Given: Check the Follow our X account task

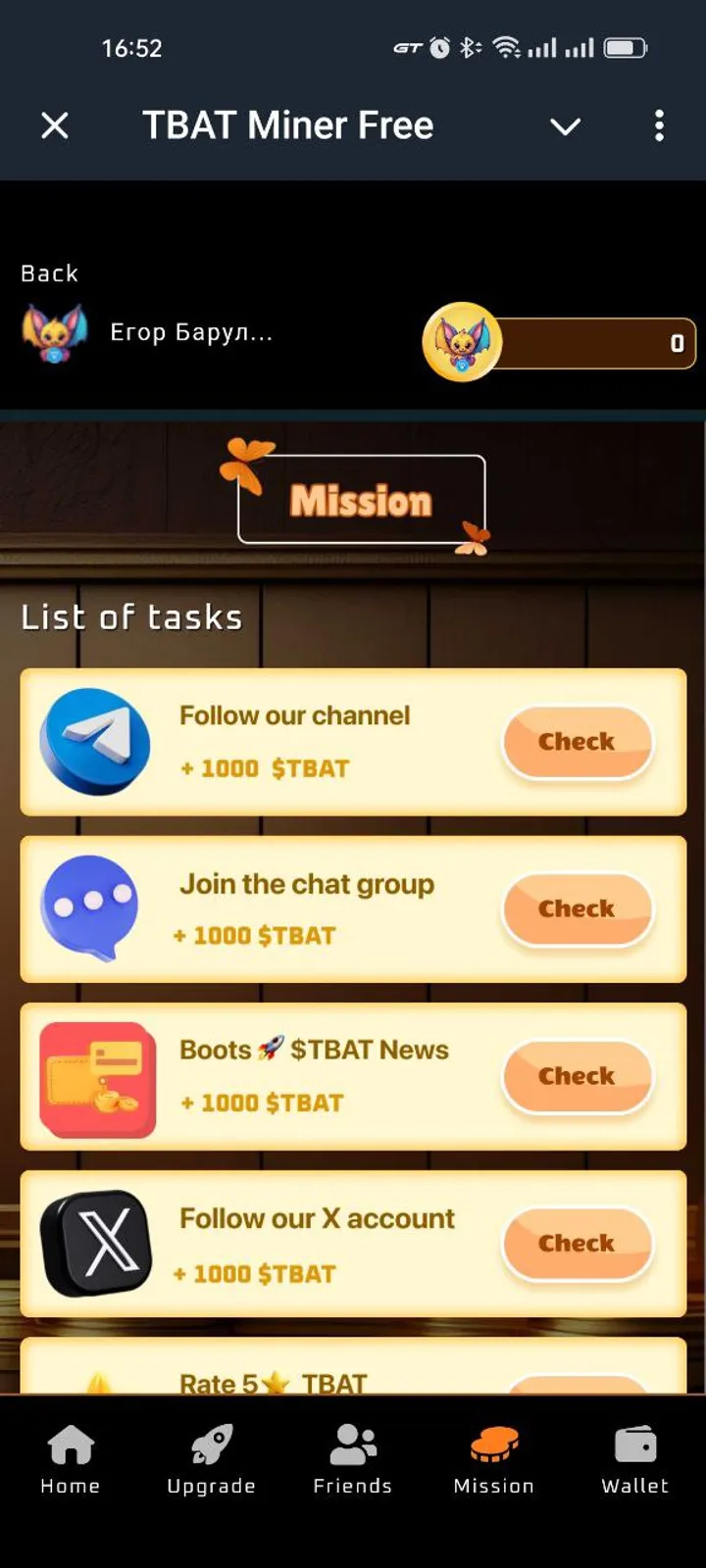Looking at the screenshot, I should [x=577, y=1244].
